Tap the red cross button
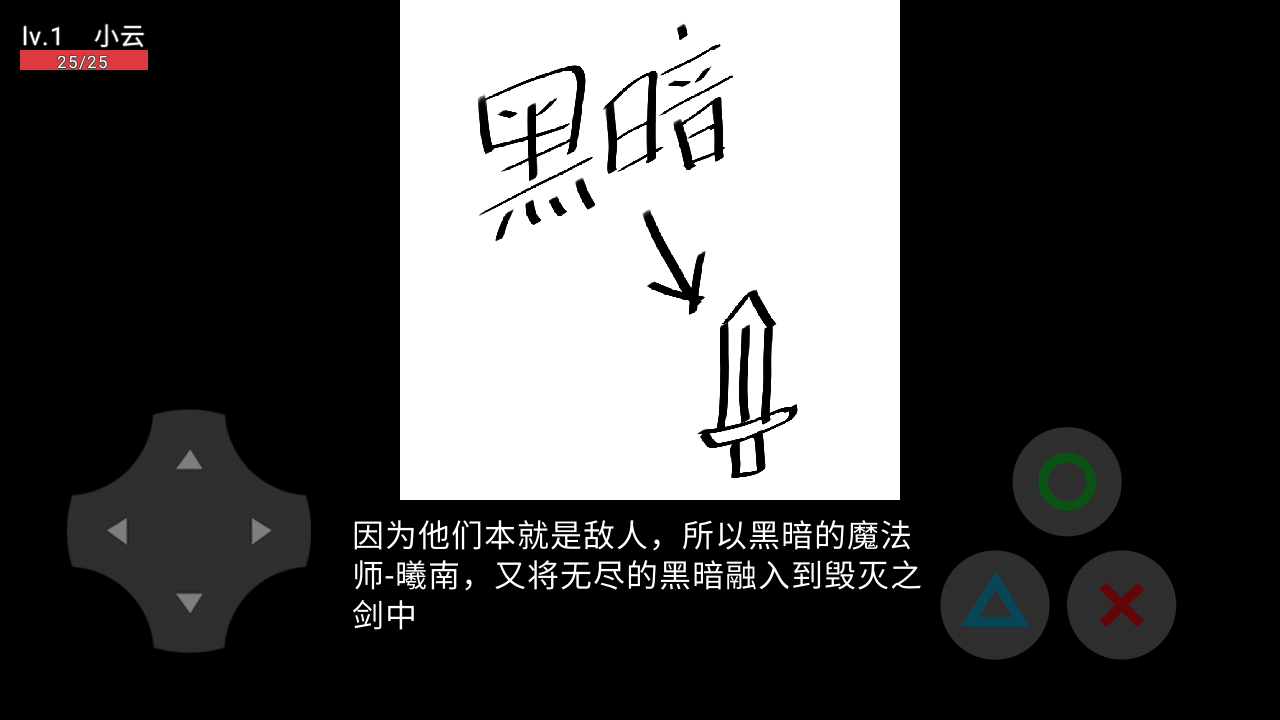The width and height of the screenshot is (1280, 720). pos(1121,605)
